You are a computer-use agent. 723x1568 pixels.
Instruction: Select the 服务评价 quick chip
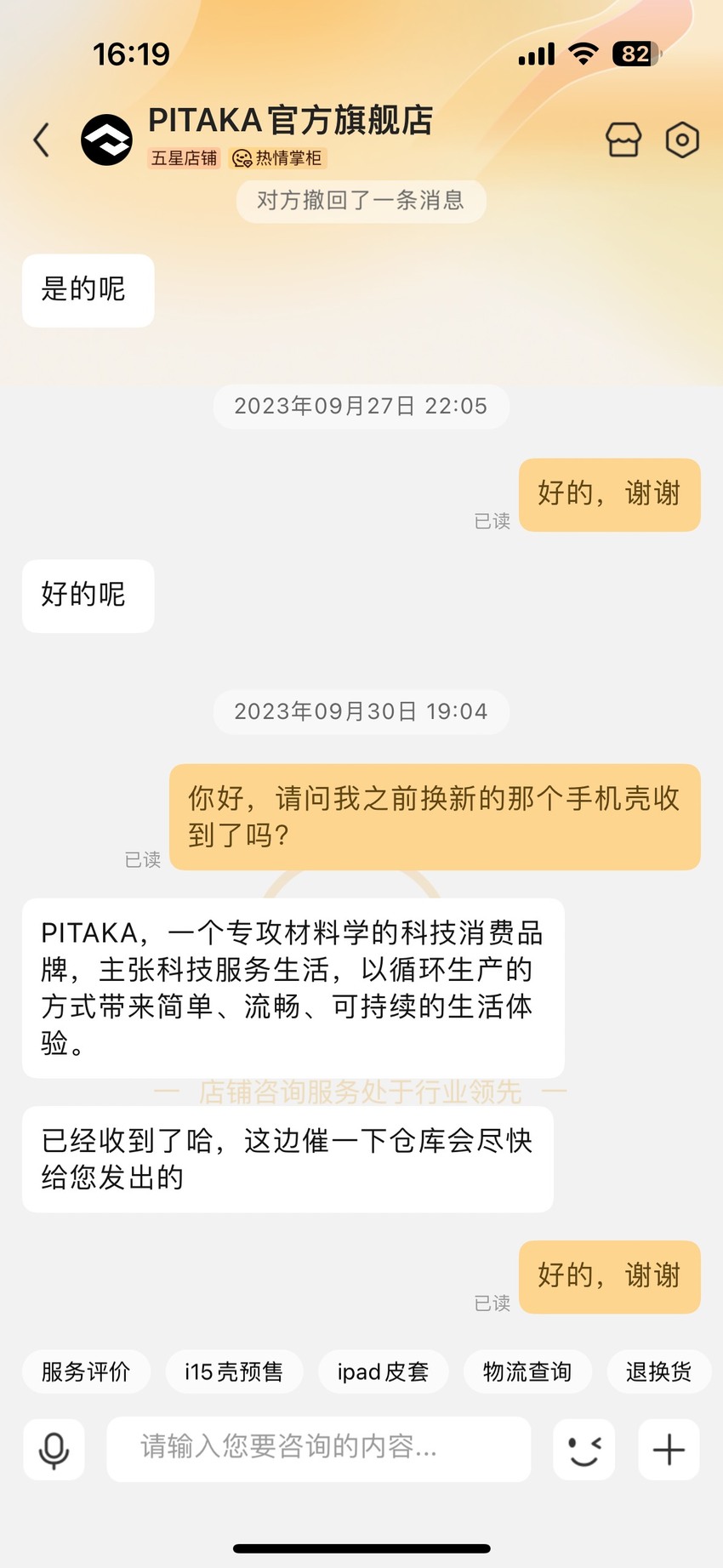86,1371
